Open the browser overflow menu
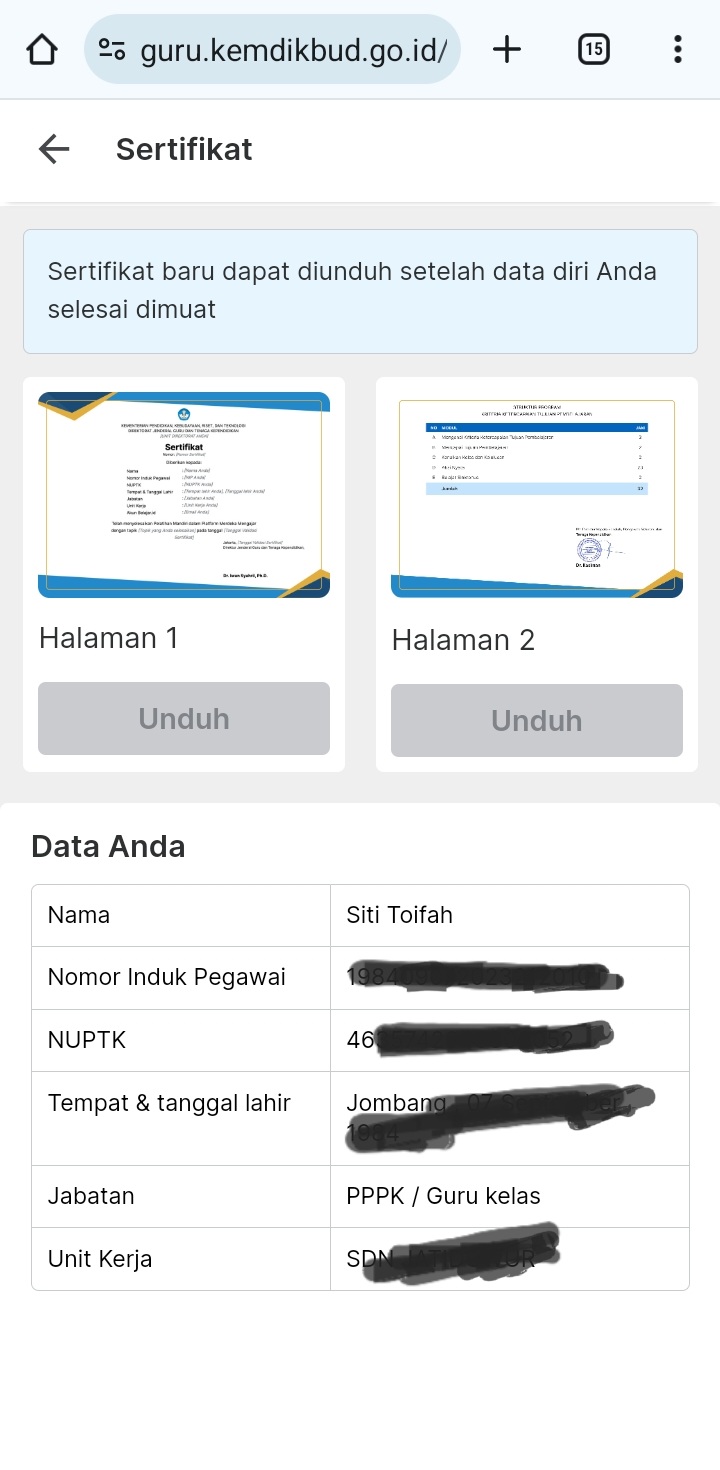The width and height of the screenshot is (720, 1470). [677, 49]
